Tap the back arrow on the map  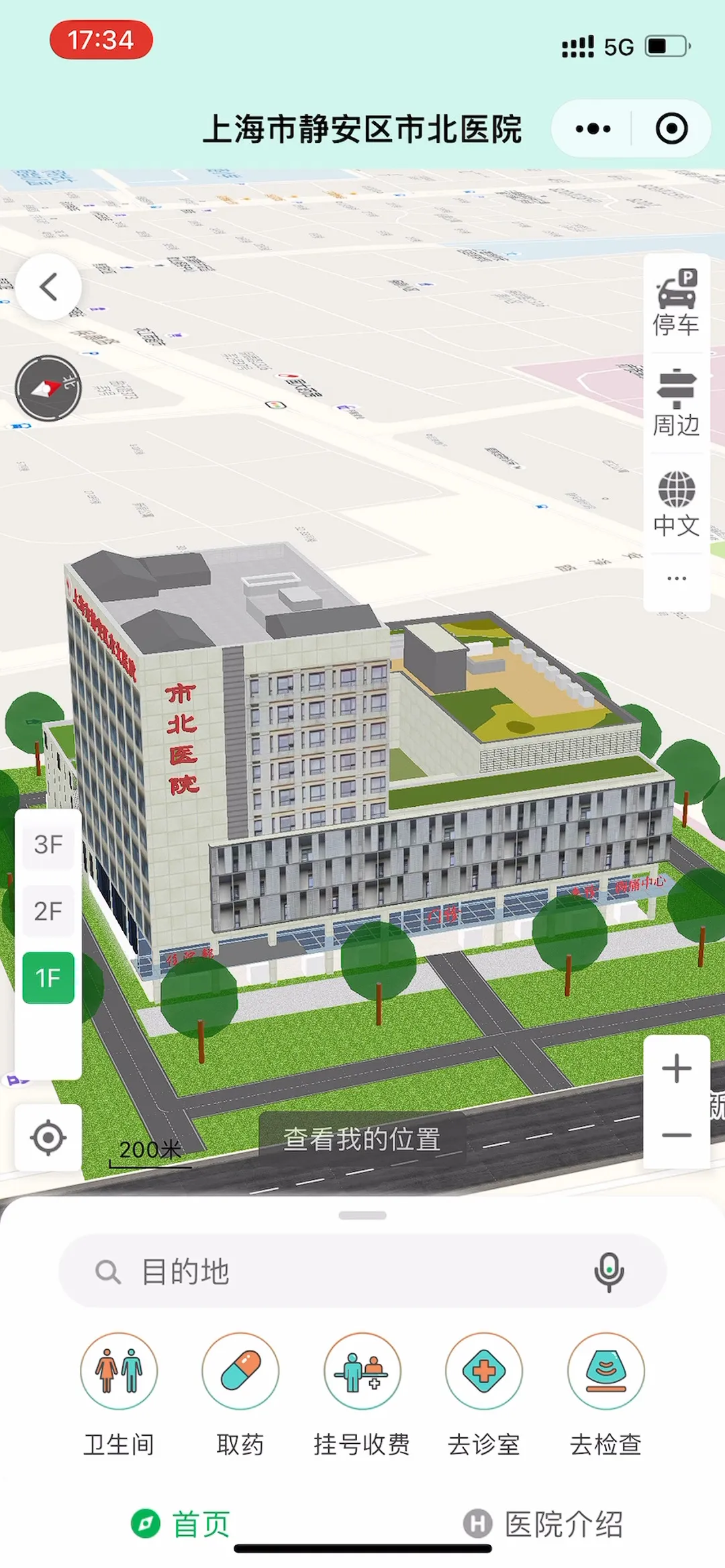point(48,287)
